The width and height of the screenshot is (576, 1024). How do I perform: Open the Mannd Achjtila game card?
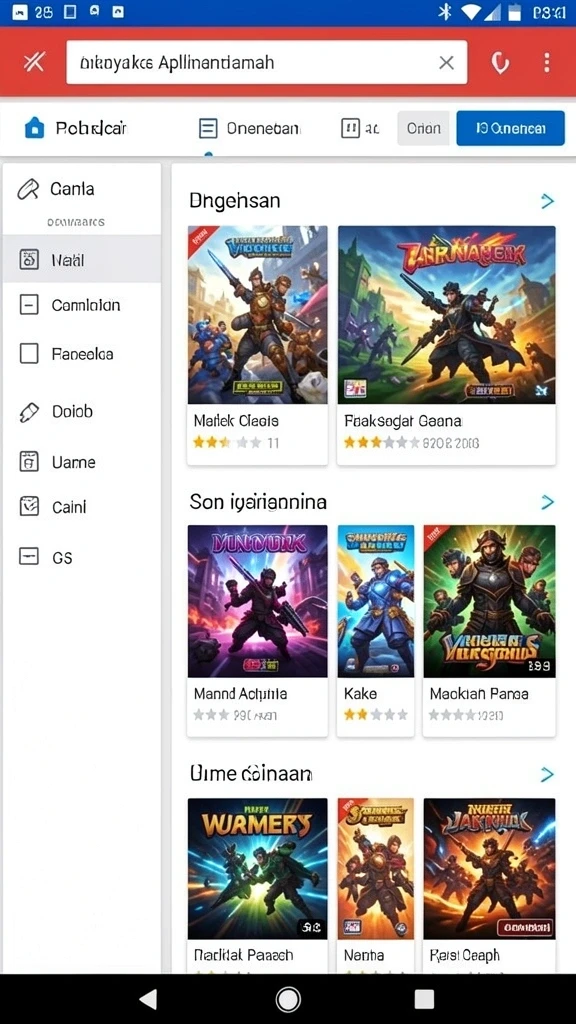(x=257, y=631)
